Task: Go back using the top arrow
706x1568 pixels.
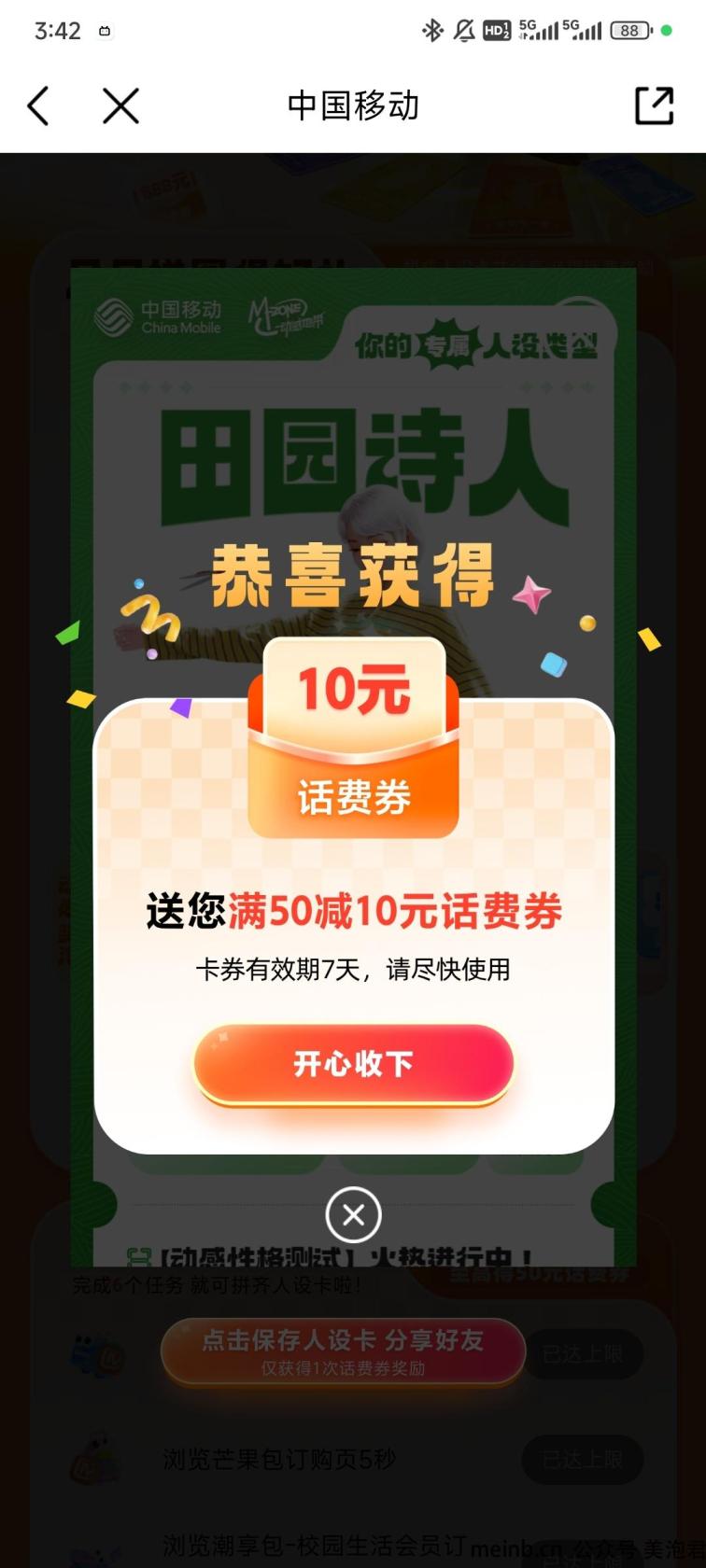Action: (x=38, y=105)
